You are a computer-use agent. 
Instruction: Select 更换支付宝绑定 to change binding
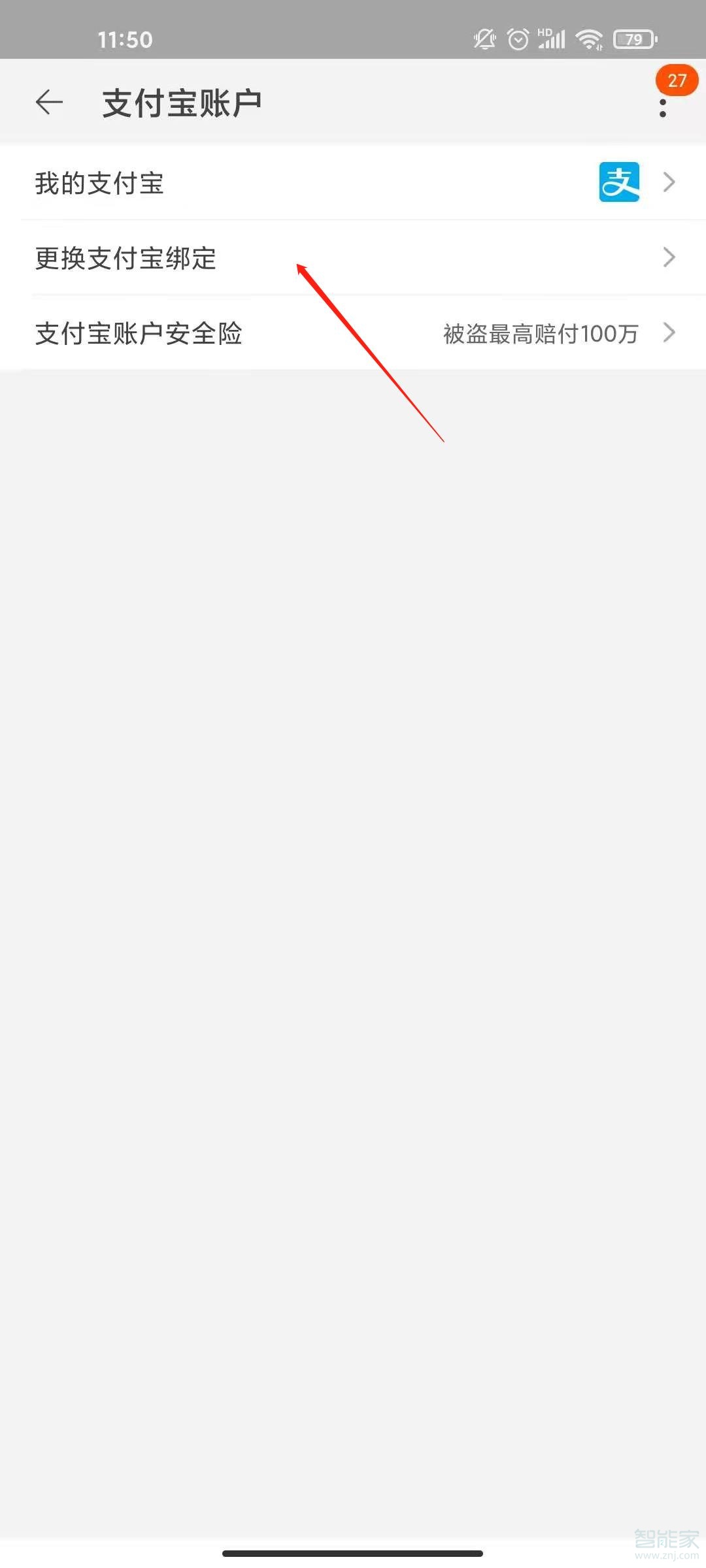pos(126,258)
